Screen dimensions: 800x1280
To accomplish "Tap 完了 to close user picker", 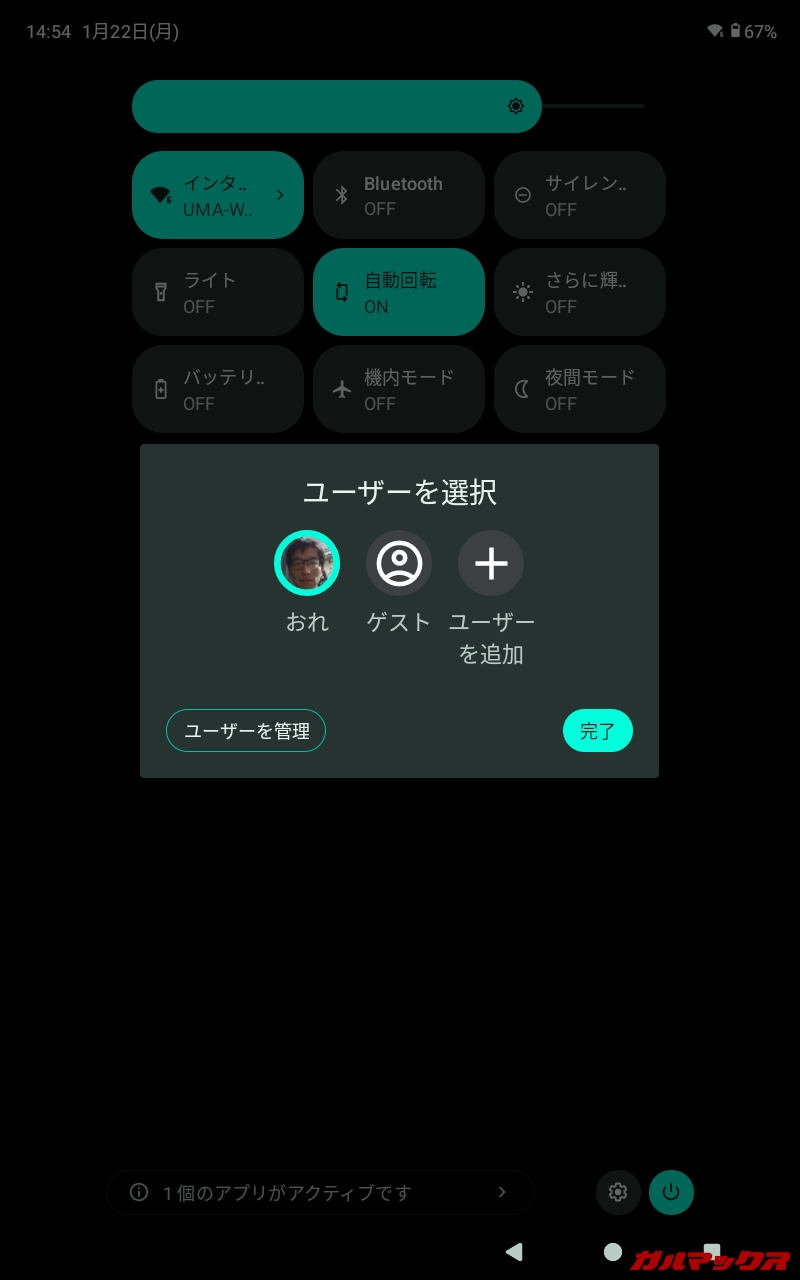I will [597, 731].
